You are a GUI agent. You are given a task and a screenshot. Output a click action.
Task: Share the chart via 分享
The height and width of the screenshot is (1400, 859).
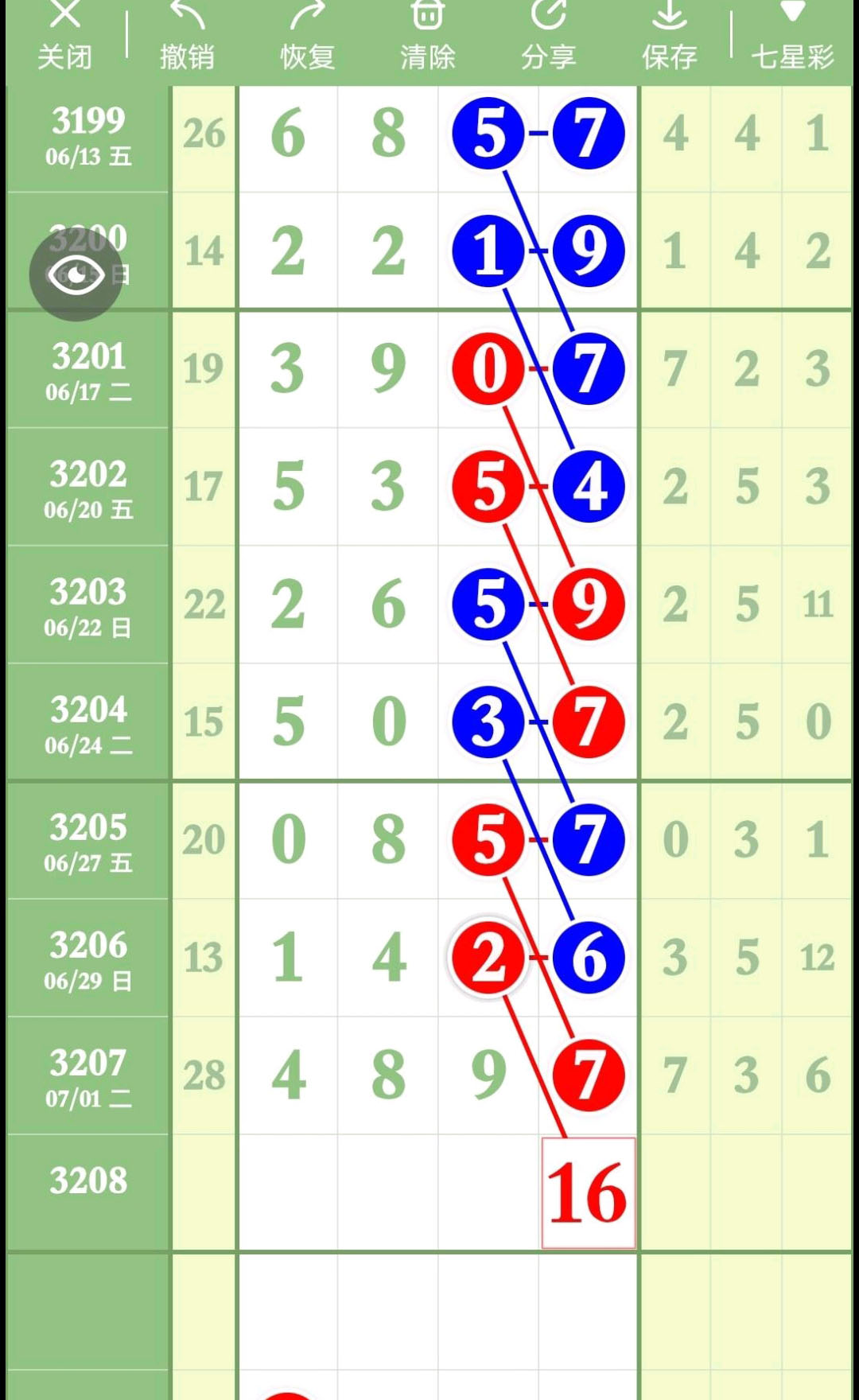[549, 37]
